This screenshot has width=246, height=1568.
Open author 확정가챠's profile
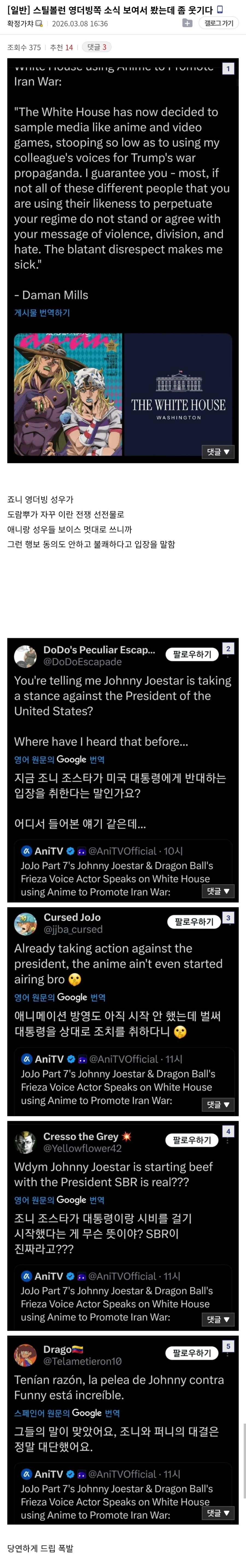click(x=20, y=24)
